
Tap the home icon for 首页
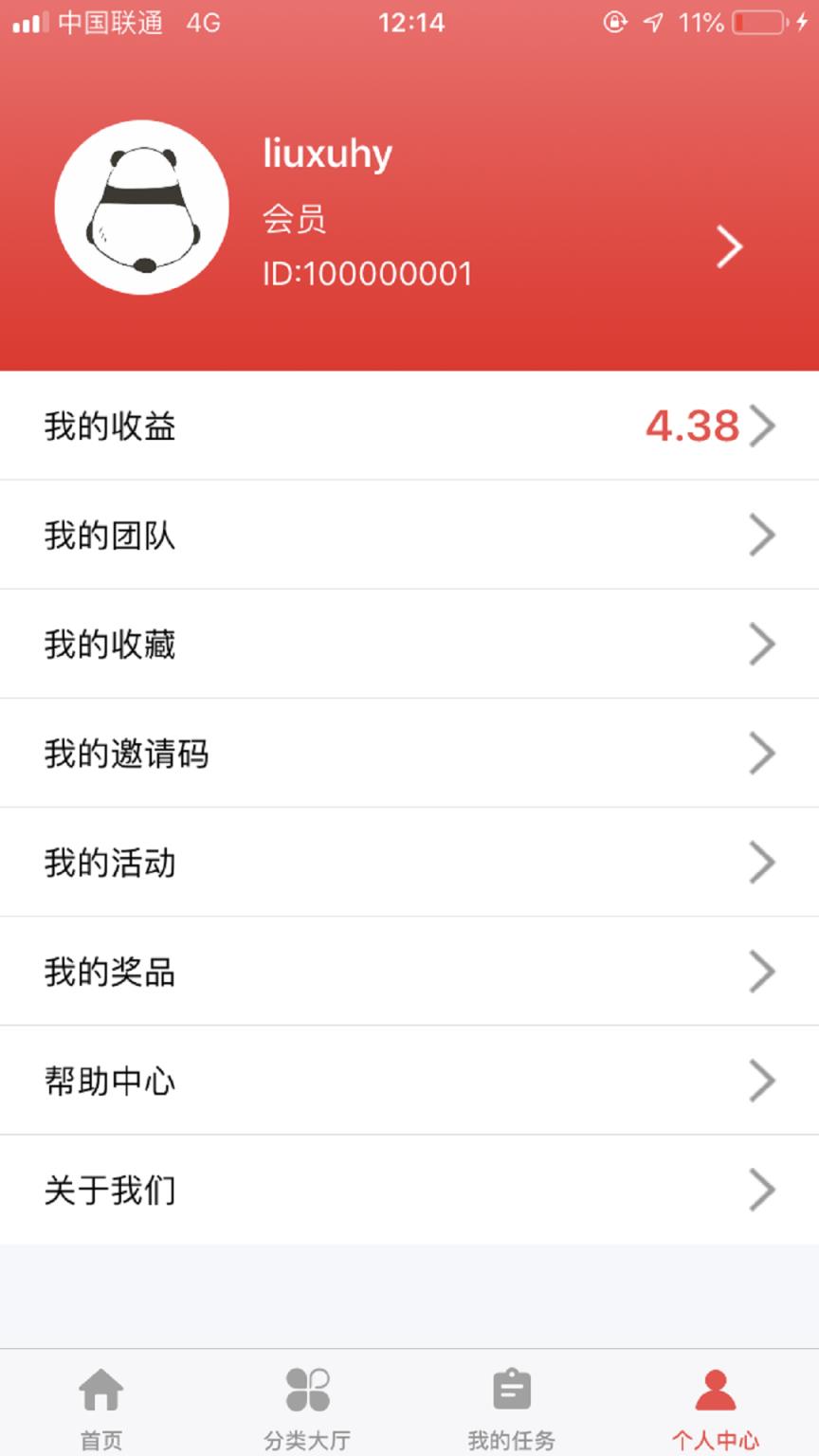(101, 1389)
